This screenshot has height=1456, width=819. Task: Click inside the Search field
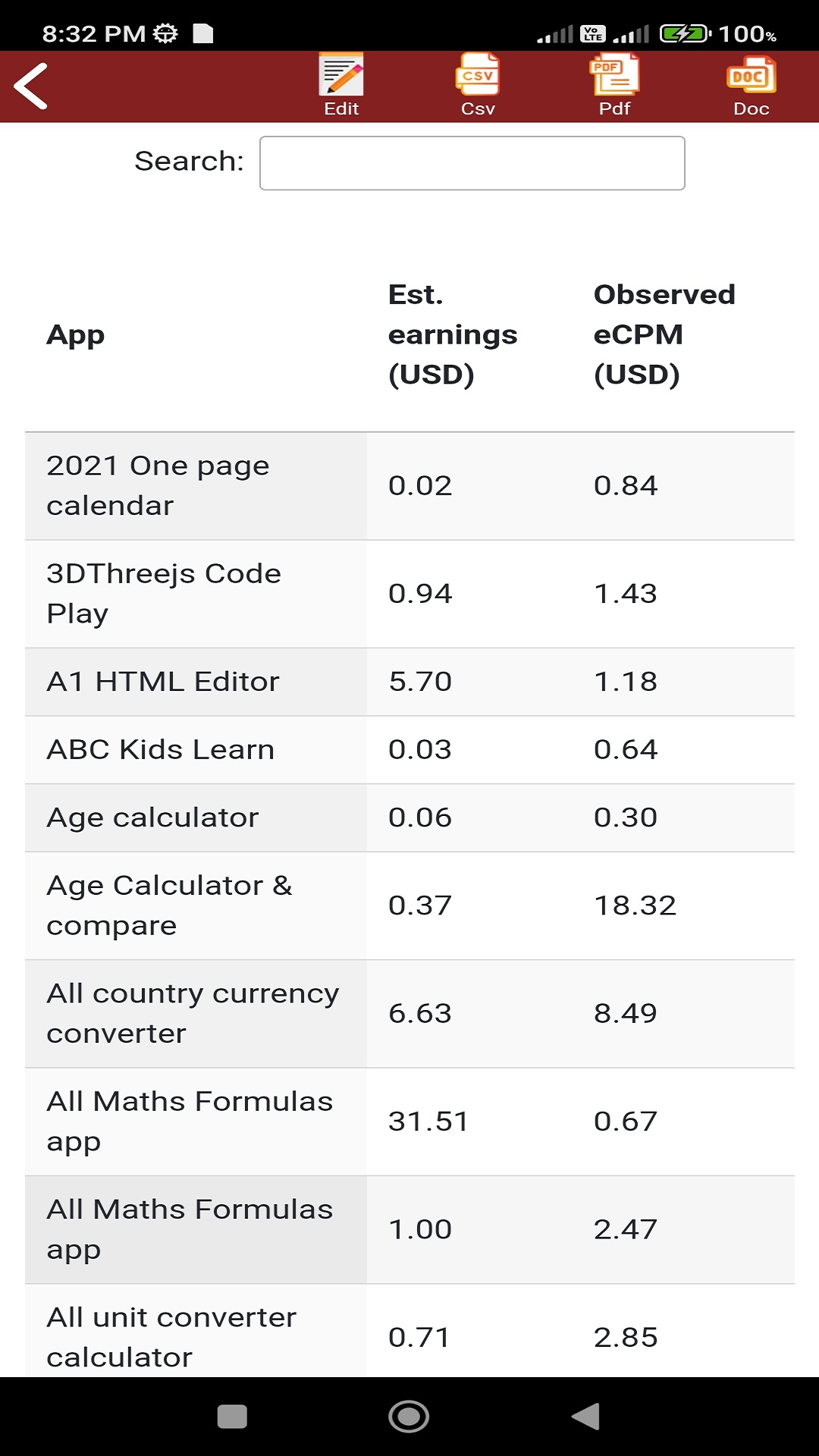(x=472, y=162)
